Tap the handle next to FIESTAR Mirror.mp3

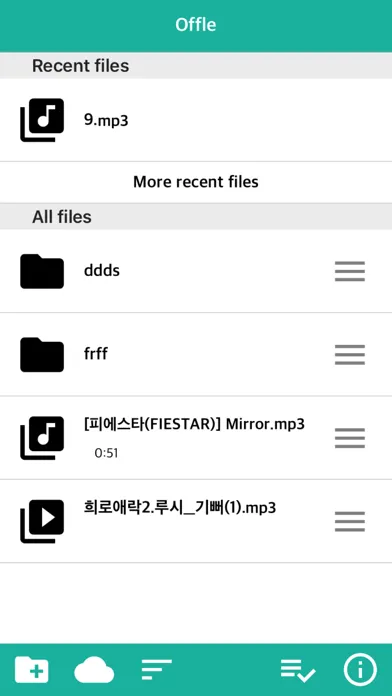[x=350, y=438]
